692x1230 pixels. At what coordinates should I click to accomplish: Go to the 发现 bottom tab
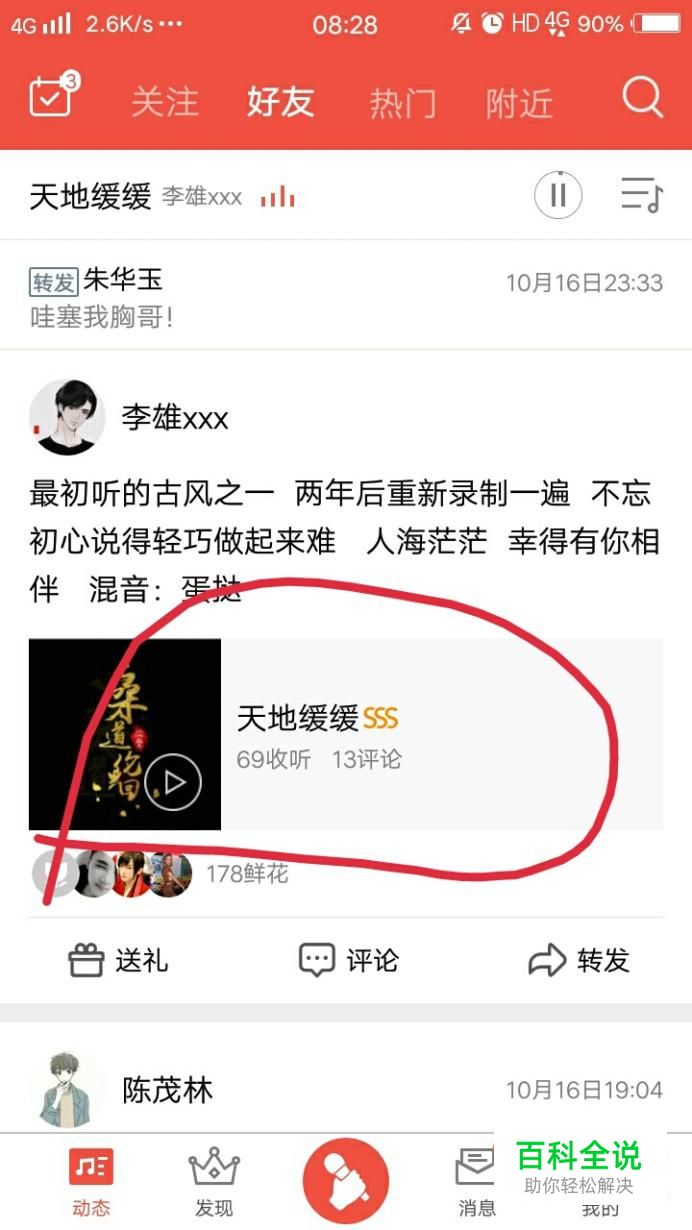click(x=214, y=1182)
